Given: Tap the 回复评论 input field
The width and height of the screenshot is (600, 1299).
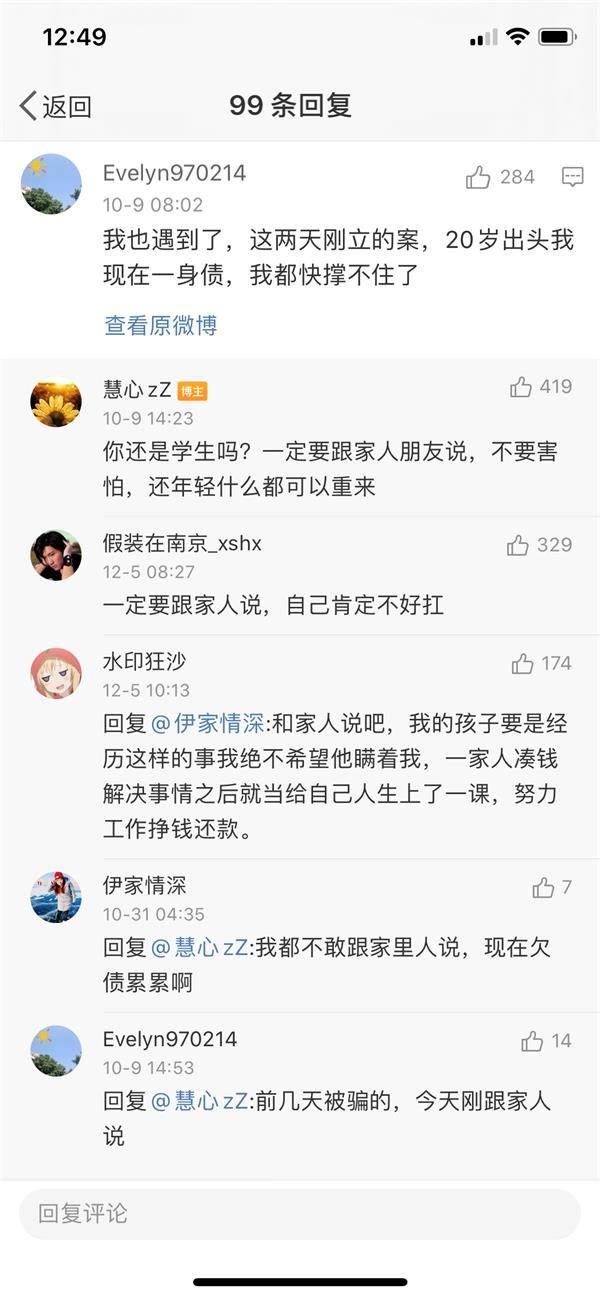Looking at the screenshot, I should click(300, 1214).
